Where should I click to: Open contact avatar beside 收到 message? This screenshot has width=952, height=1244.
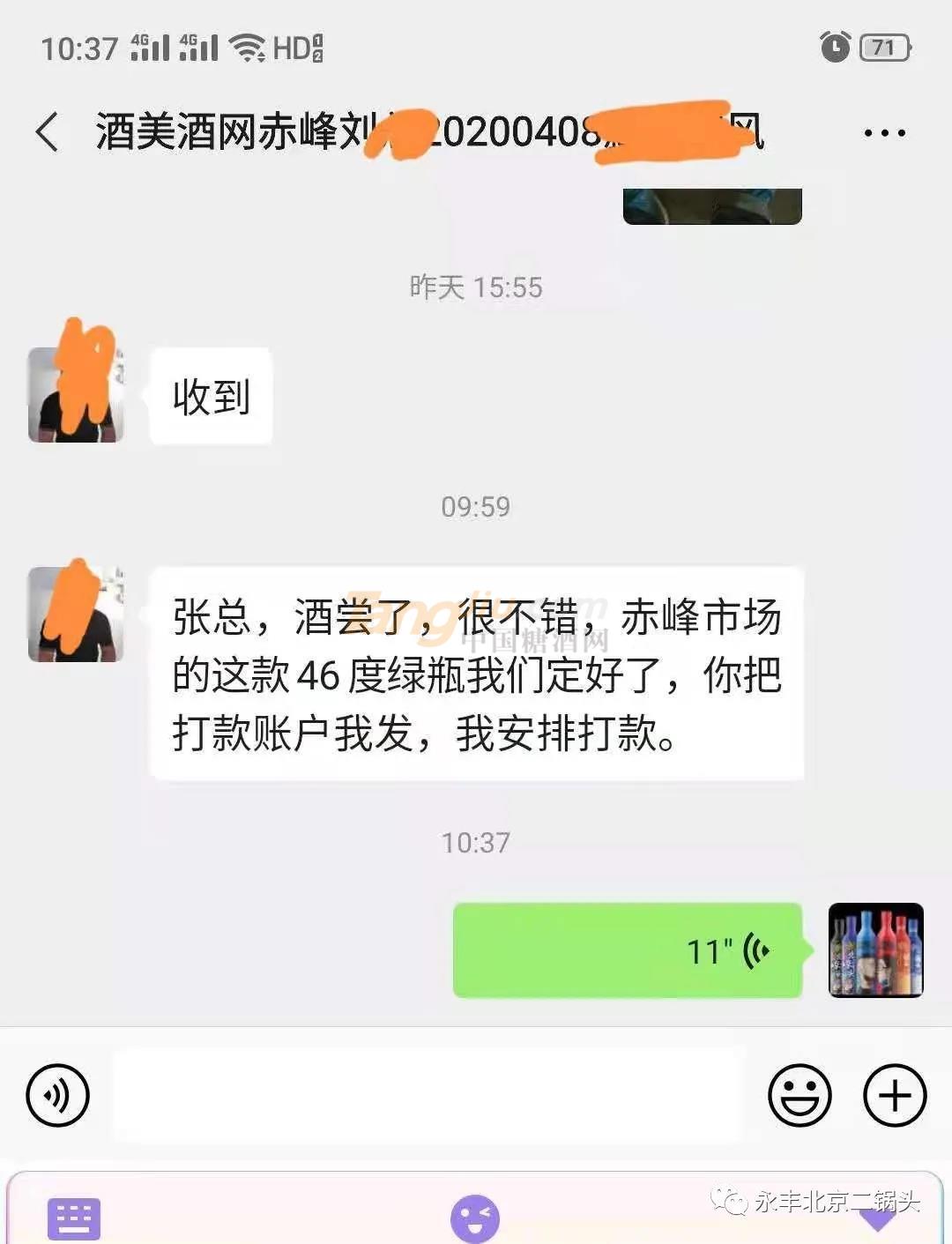(76, 394)
